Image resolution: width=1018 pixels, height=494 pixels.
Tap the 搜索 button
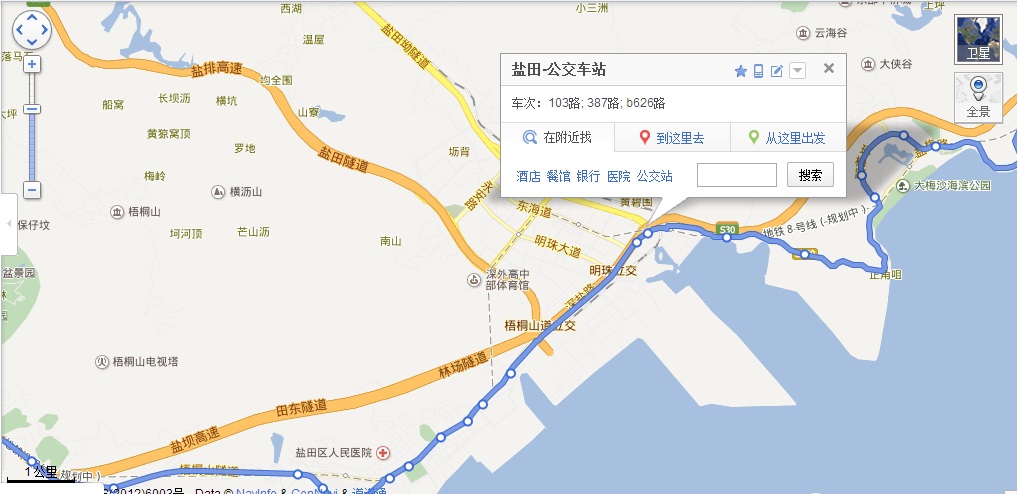[810, 175]
